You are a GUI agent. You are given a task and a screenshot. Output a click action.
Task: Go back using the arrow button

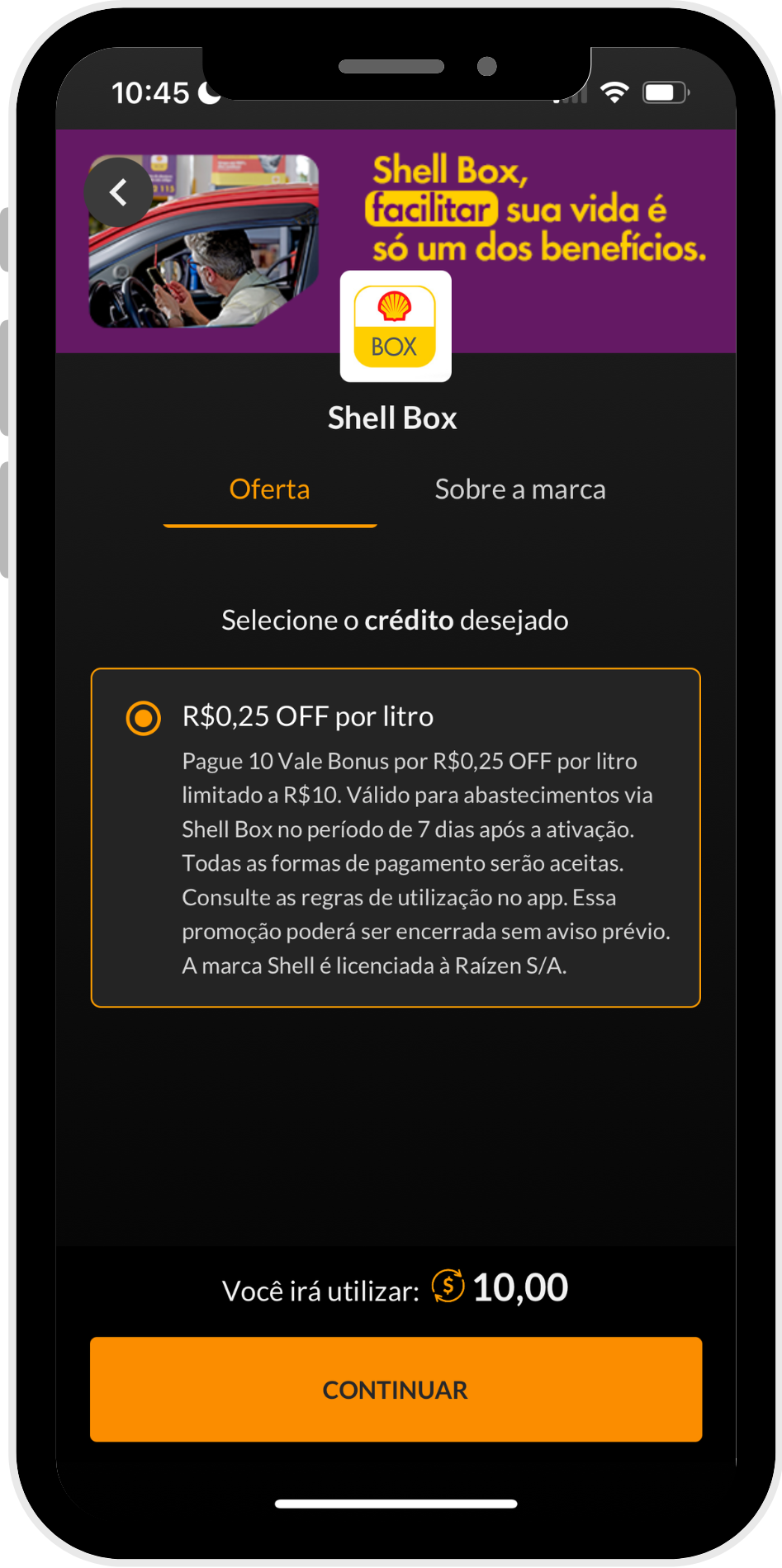119,192
